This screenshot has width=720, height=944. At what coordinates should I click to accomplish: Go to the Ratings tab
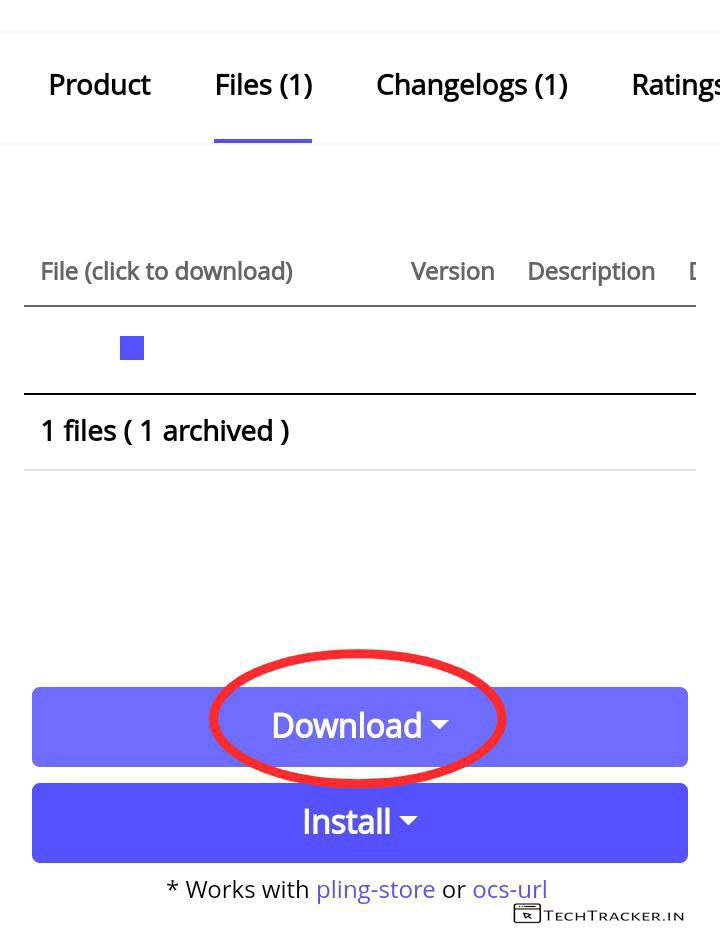click(x=675, y=86)
